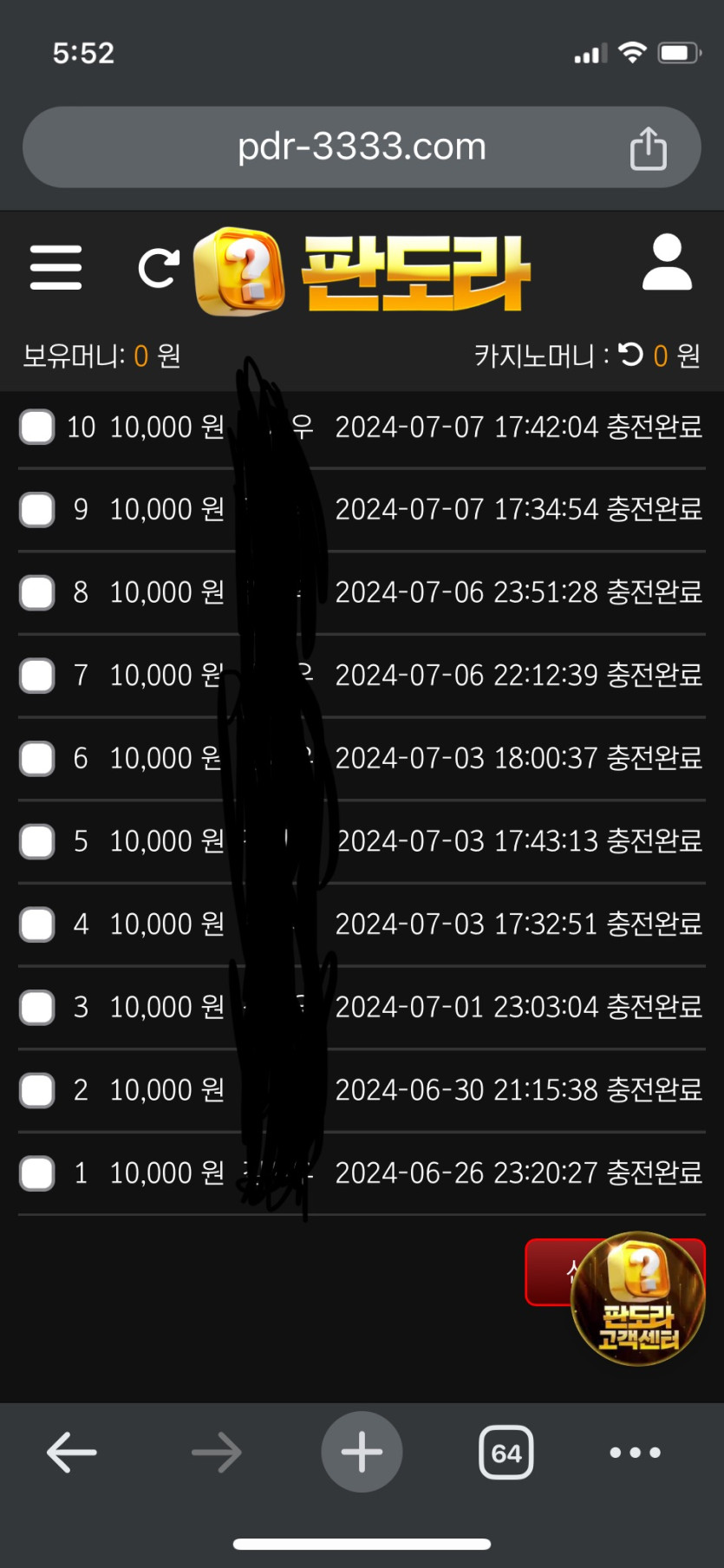Open the user profile icon

pos(667,262)
